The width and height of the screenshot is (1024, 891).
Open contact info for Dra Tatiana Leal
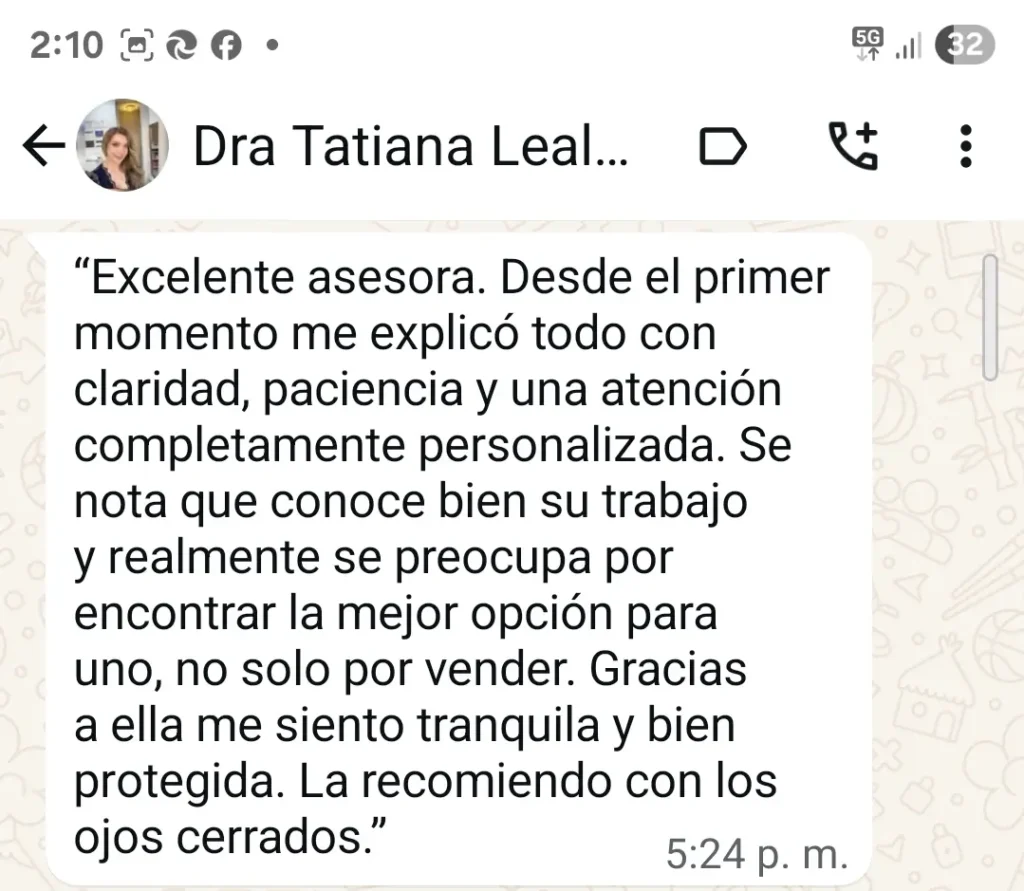[x=410, y=147]
